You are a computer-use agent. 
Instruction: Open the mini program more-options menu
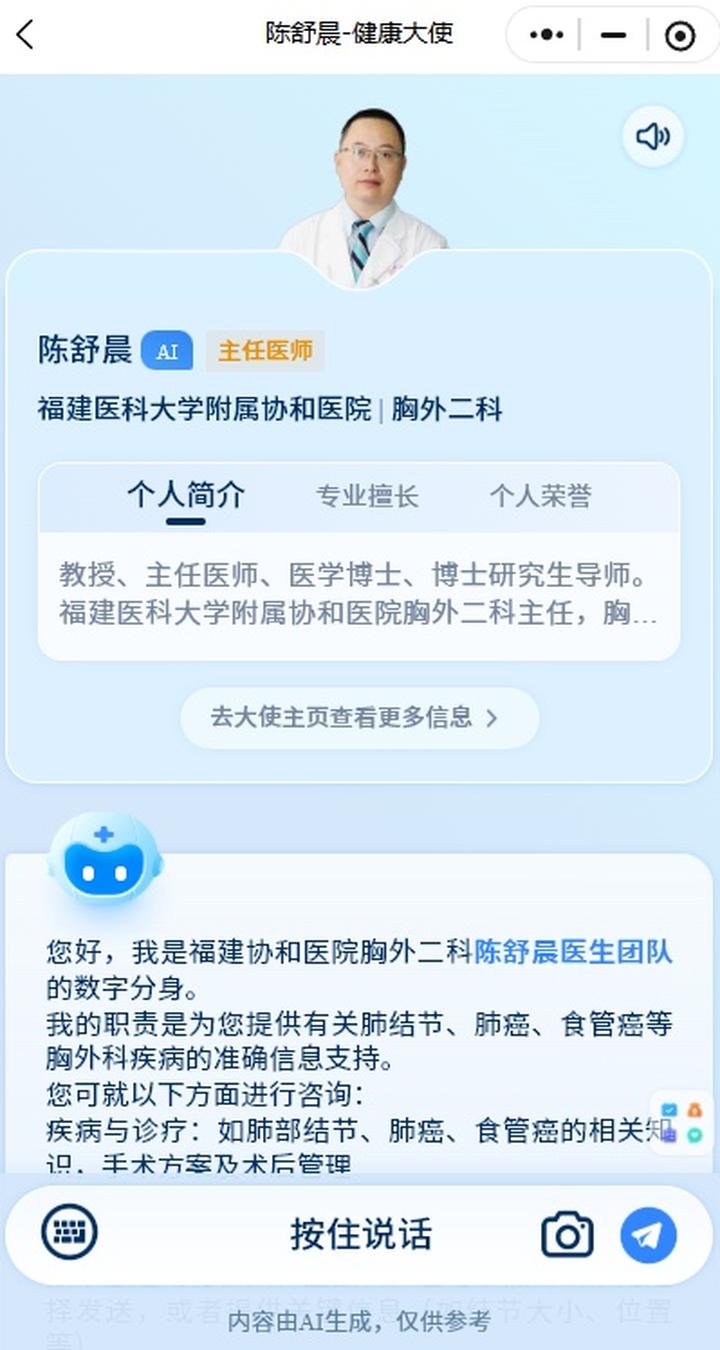coord(546,35)
